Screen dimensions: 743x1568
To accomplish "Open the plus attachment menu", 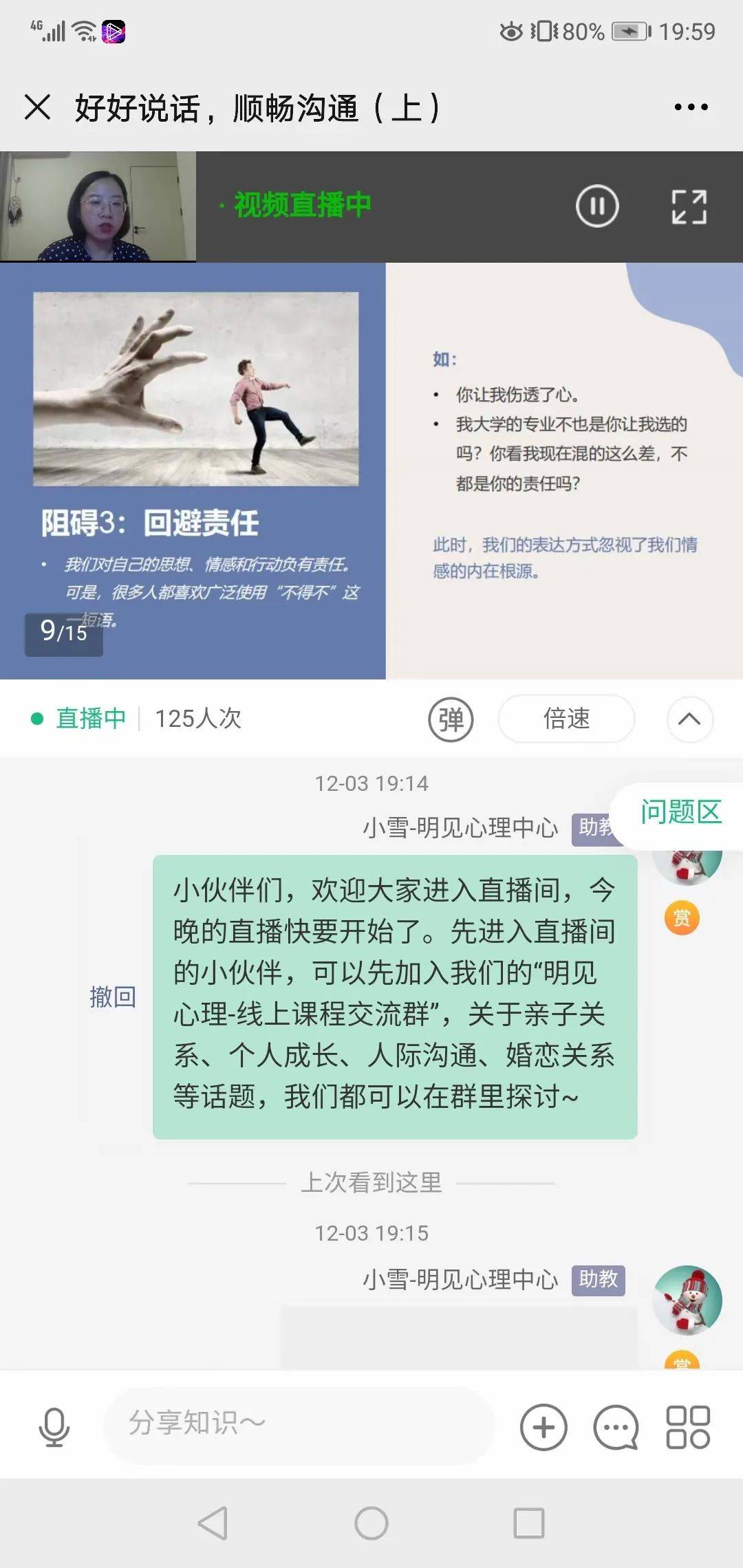I will [x=543, y=1427].
